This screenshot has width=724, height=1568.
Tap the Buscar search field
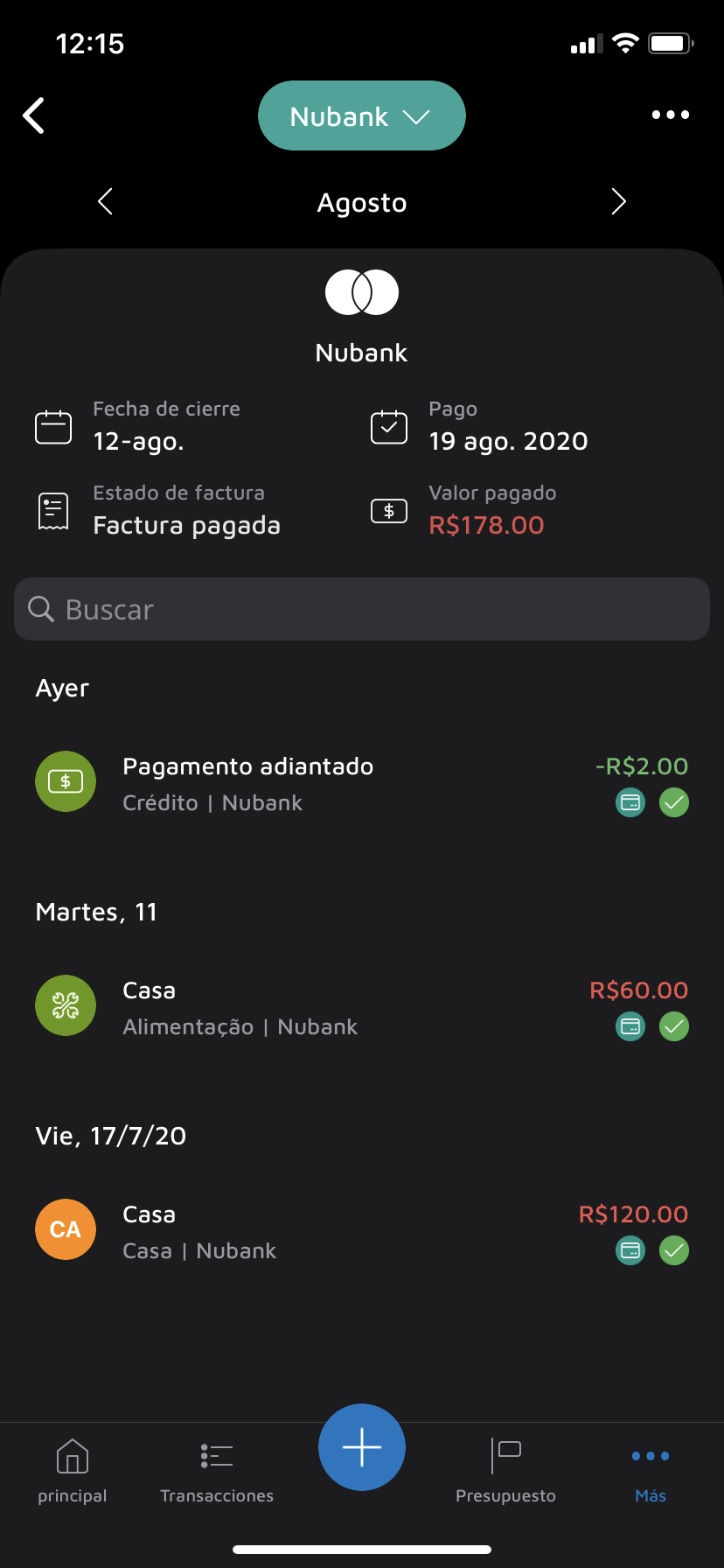[361, 609]
